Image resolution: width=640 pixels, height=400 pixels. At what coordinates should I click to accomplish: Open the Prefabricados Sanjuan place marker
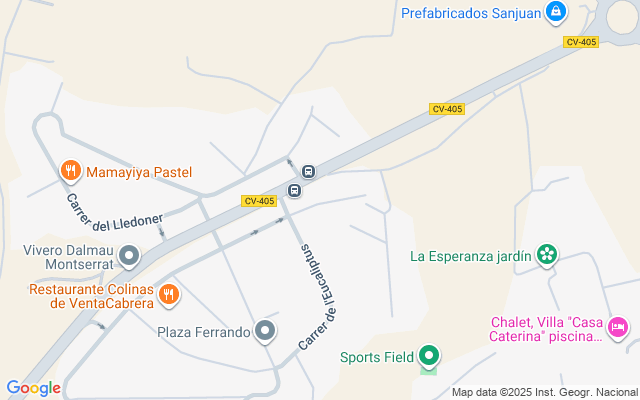coord(556,13)
